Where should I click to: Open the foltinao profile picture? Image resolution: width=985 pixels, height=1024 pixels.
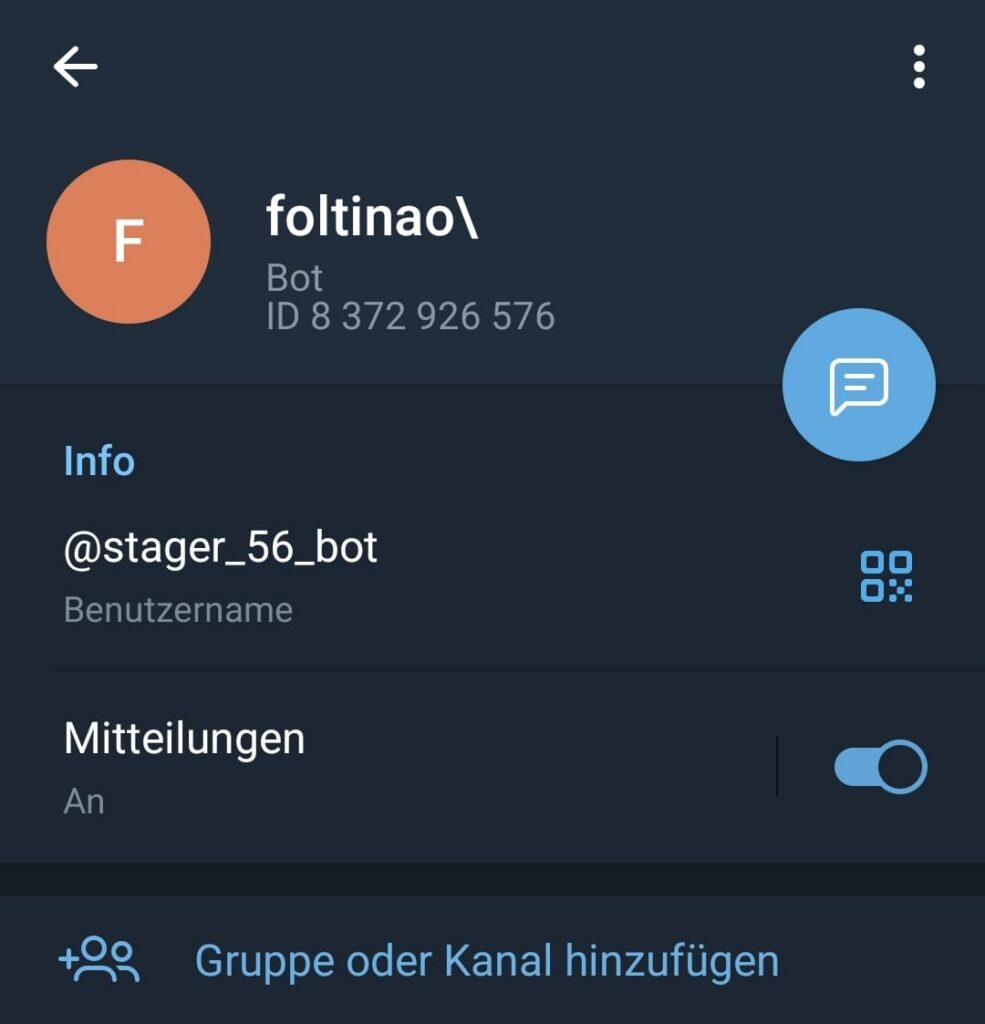128,242
